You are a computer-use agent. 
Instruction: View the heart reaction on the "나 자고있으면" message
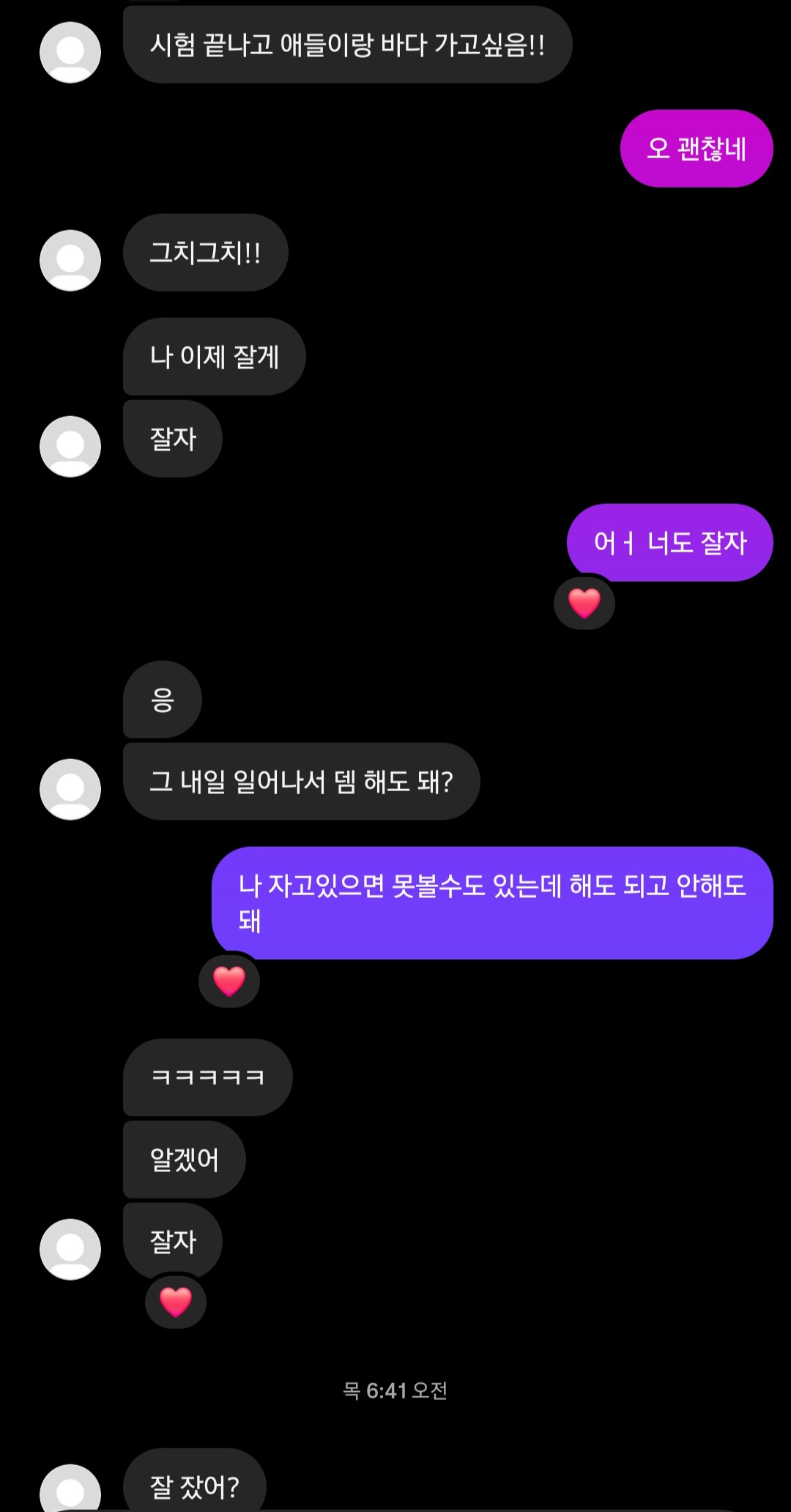point(229,982)
